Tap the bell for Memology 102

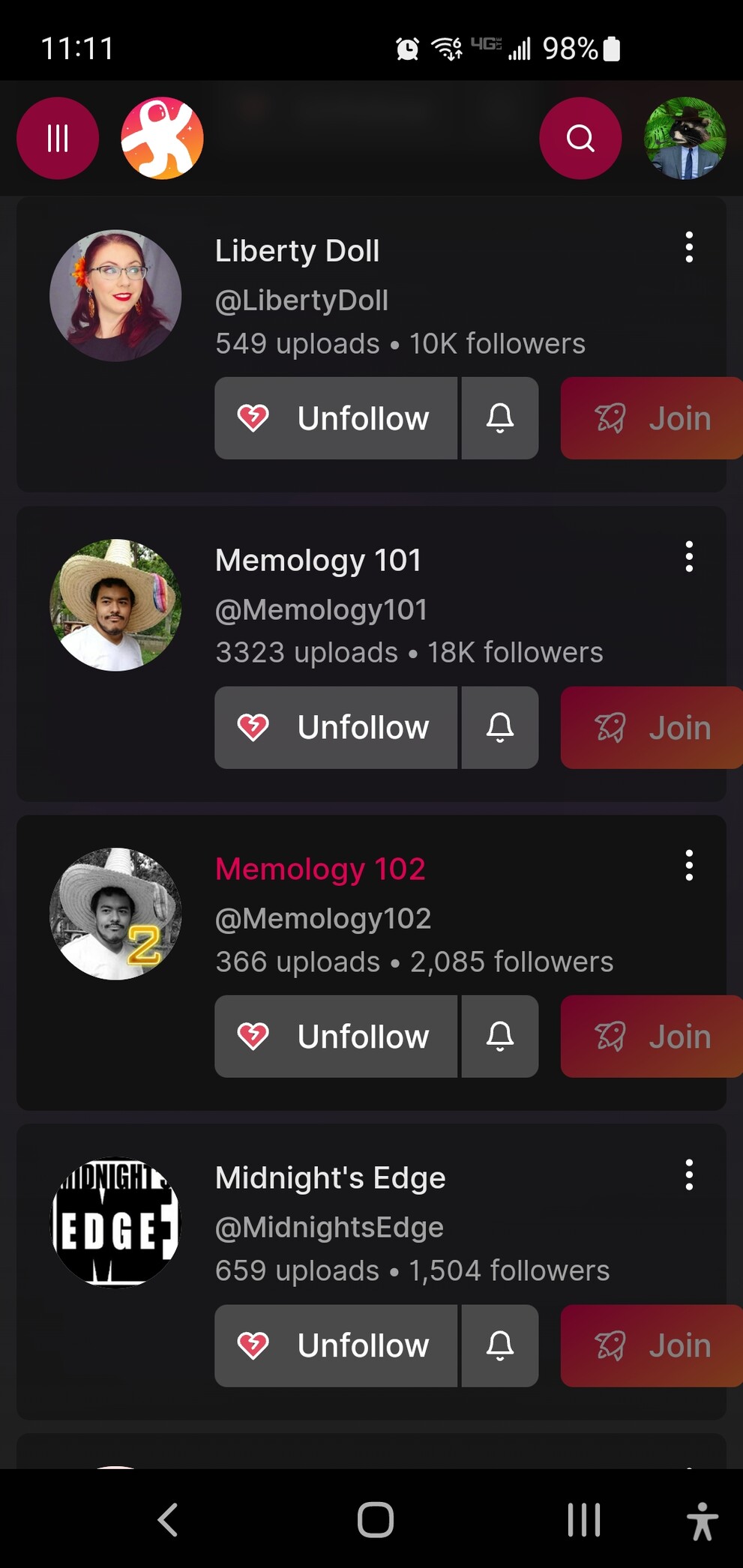click(500, 1037)
